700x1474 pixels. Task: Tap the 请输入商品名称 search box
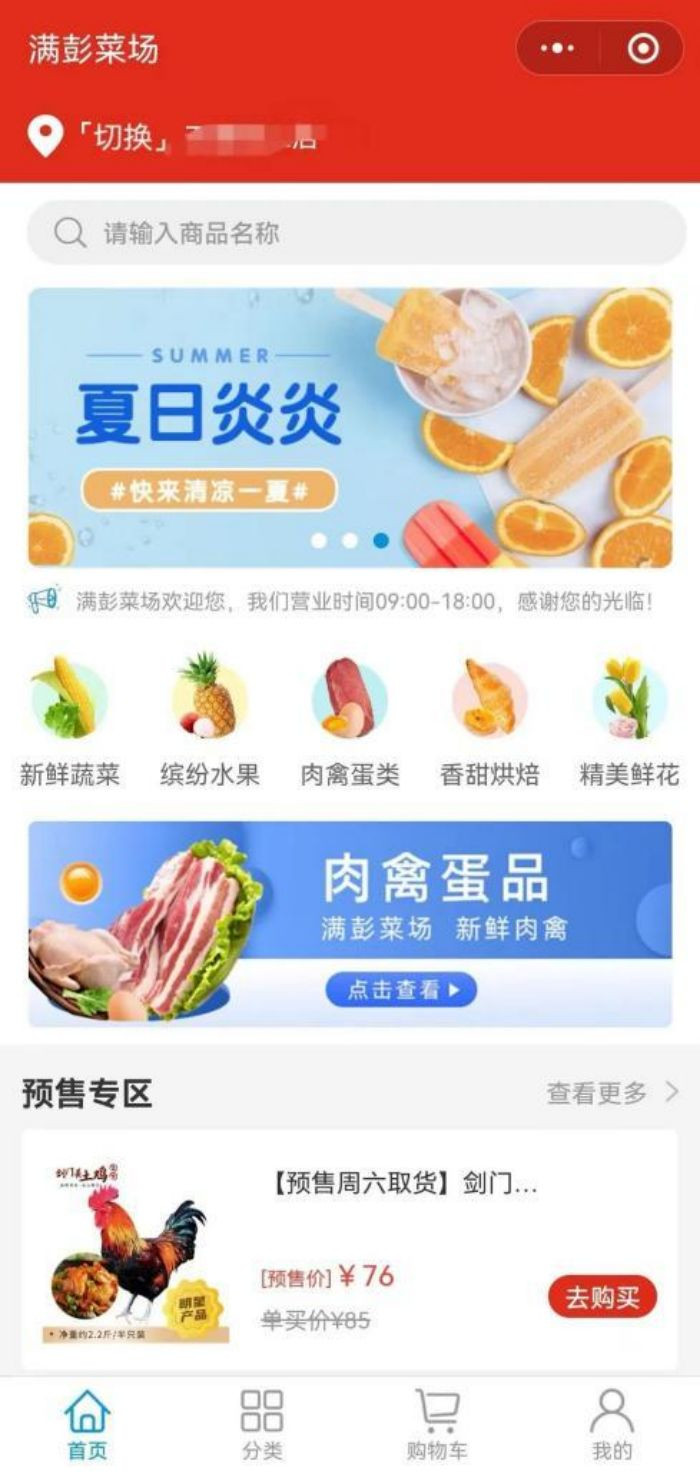[356, 233]
